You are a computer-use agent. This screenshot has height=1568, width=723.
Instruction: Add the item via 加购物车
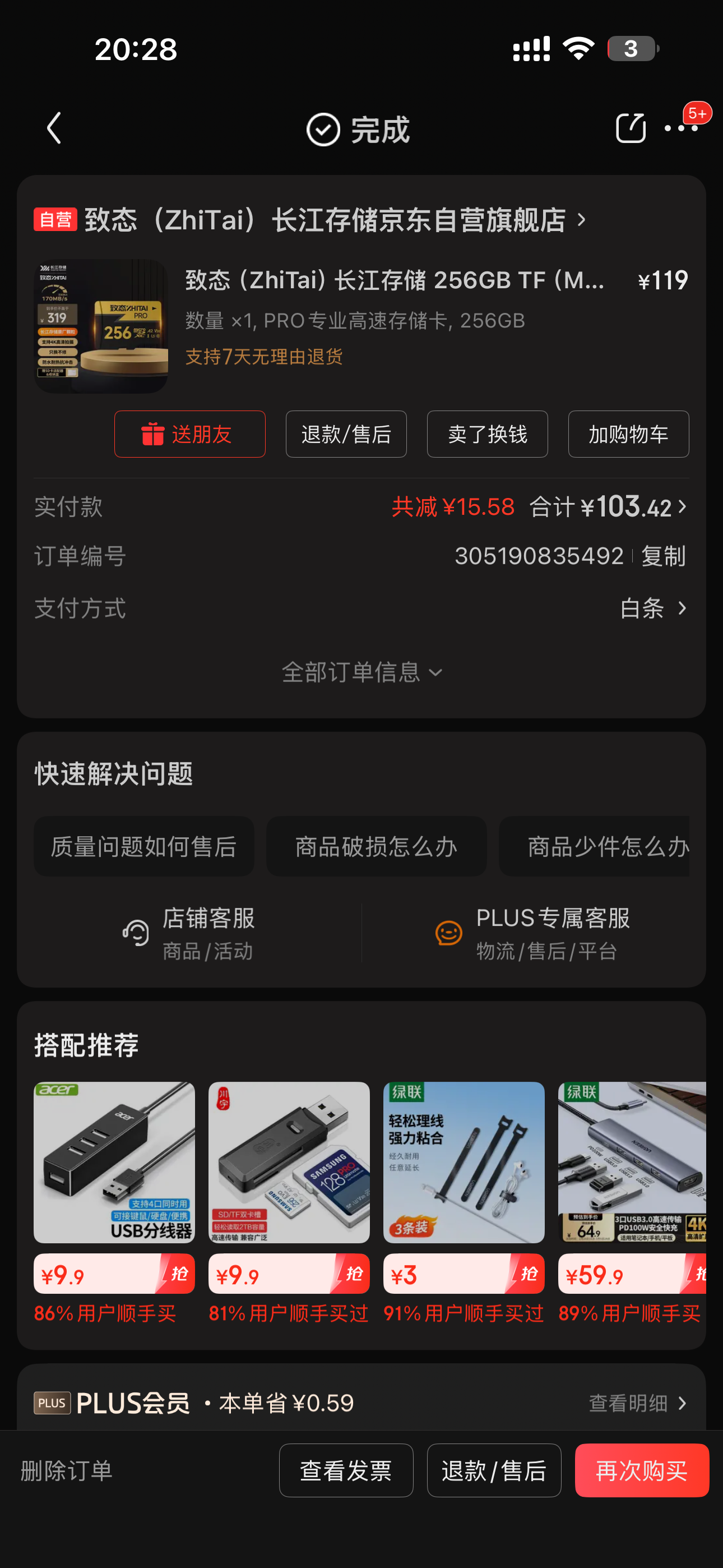pos(628,434)
